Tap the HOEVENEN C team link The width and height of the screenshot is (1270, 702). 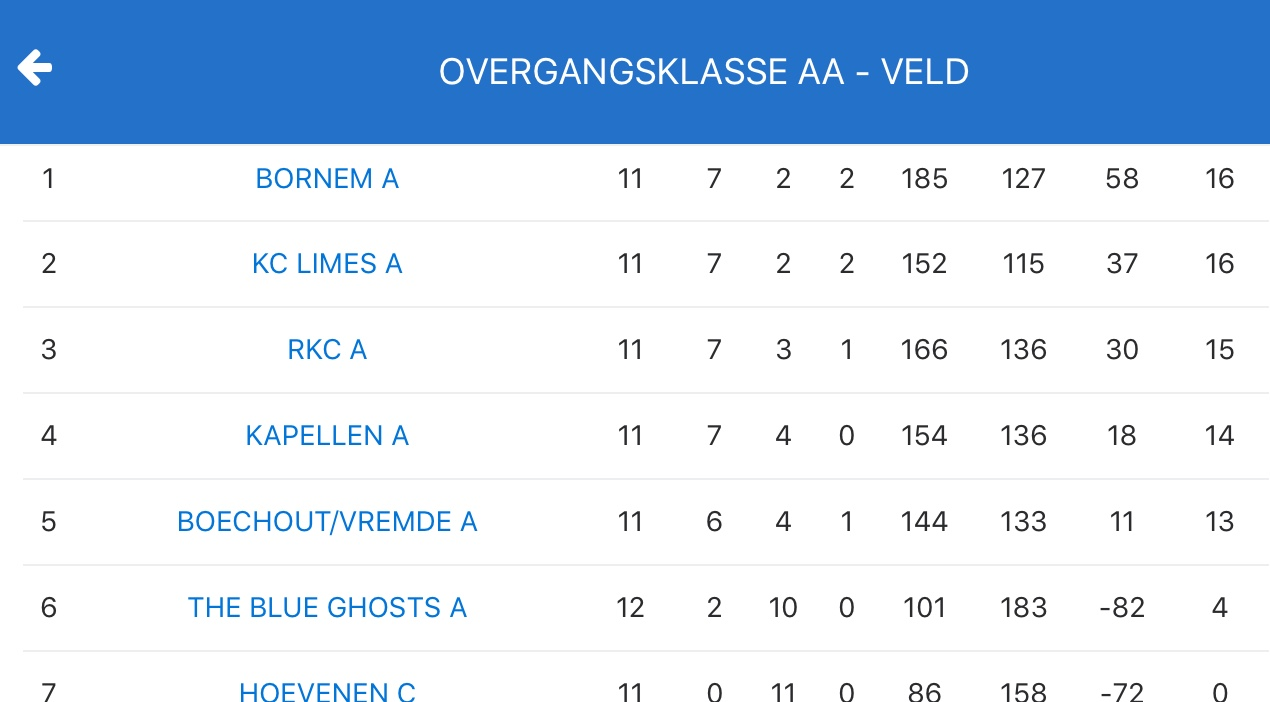(327, 691)
